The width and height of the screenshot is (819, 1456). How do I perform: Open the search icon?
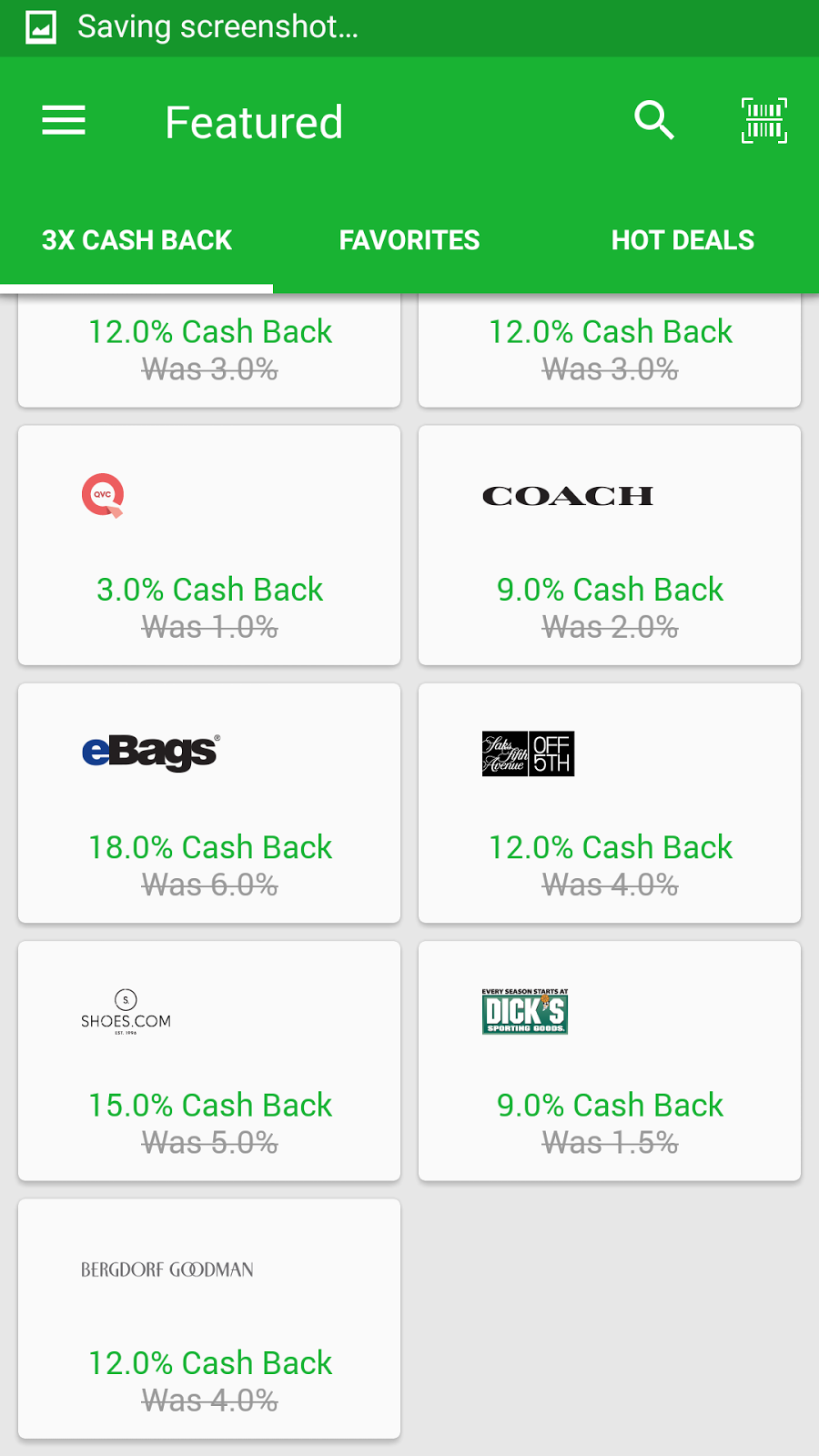pos(654,120)
